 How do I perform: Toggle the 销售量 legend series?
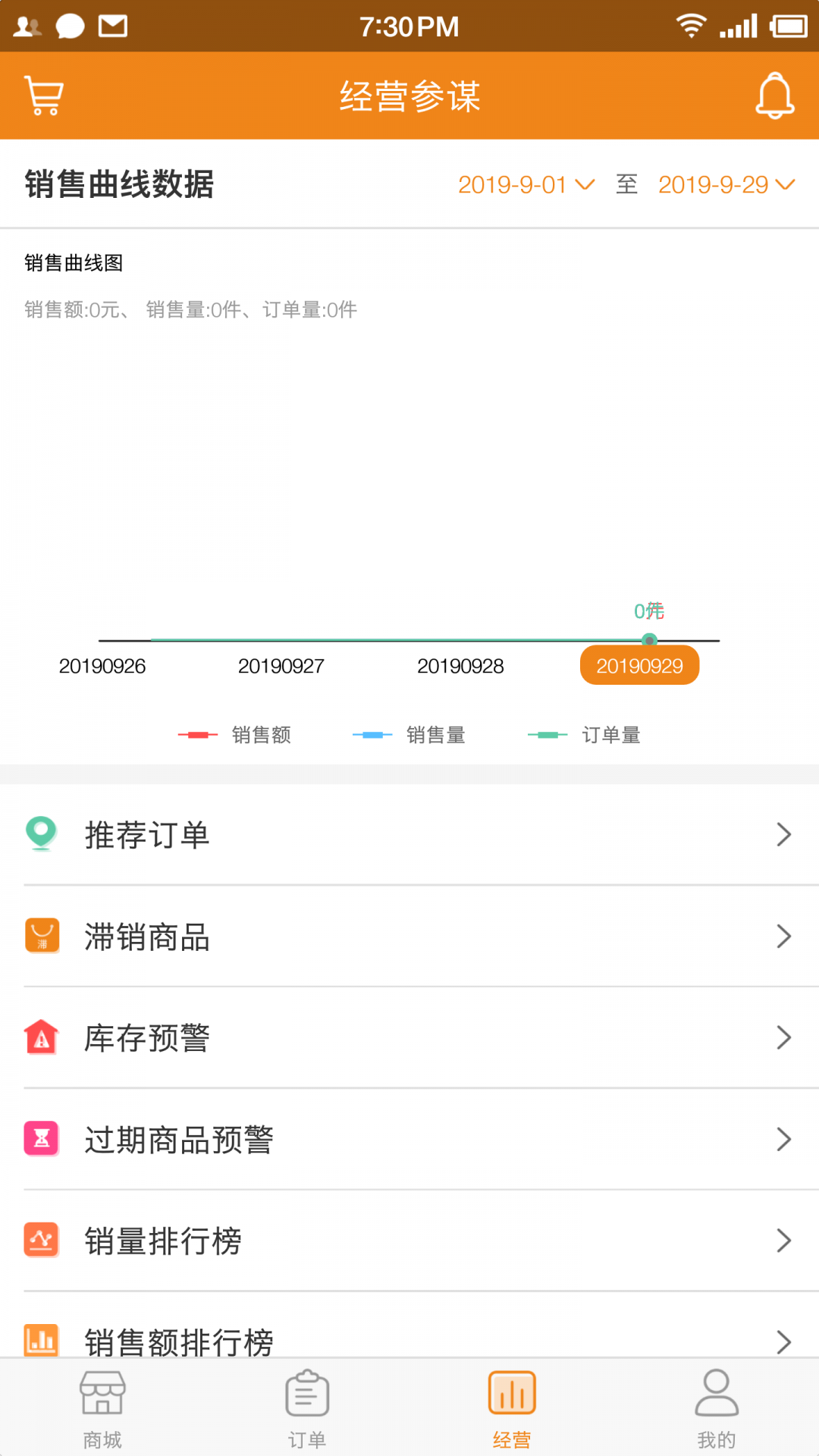pyautogui.click(x=409, y=735)
